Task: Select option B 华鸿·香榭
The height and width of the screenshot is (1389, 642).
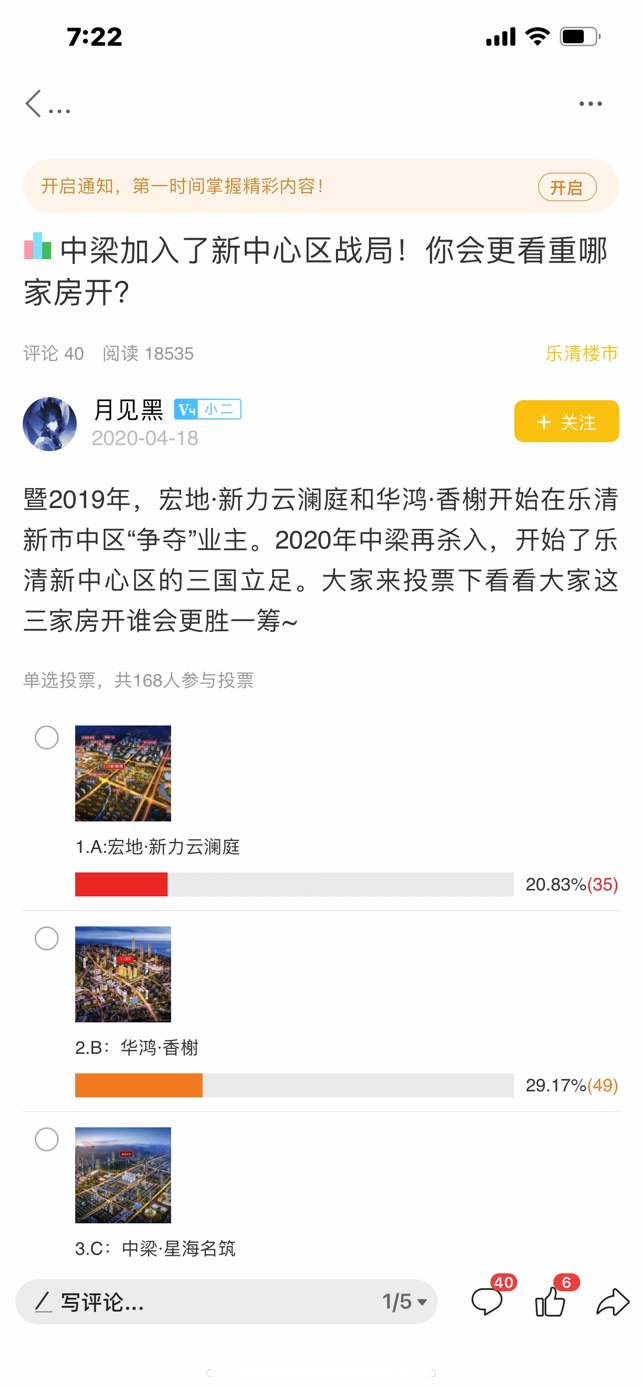Action: pos(47,939)
